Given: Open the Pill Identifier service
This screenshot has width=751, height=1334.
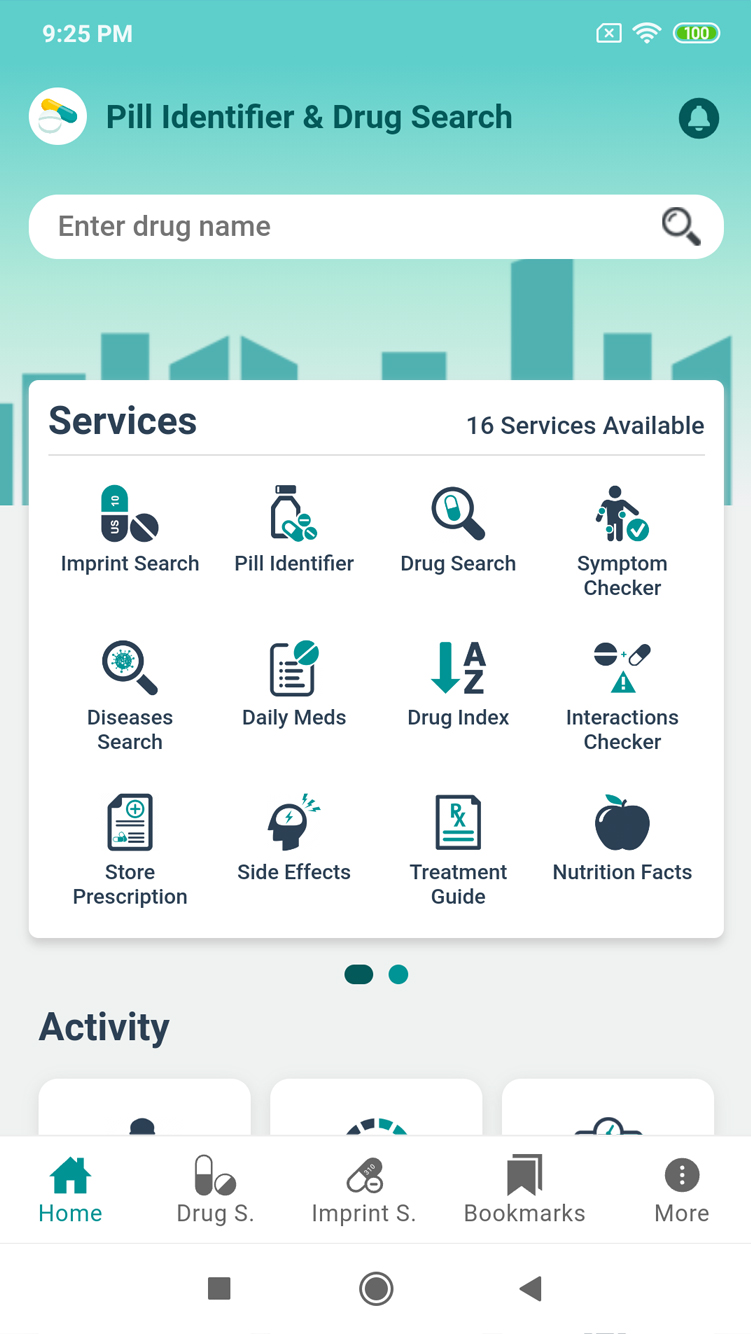Looking at the screenshot, I should pyautogui.click(x=294, y=531).
